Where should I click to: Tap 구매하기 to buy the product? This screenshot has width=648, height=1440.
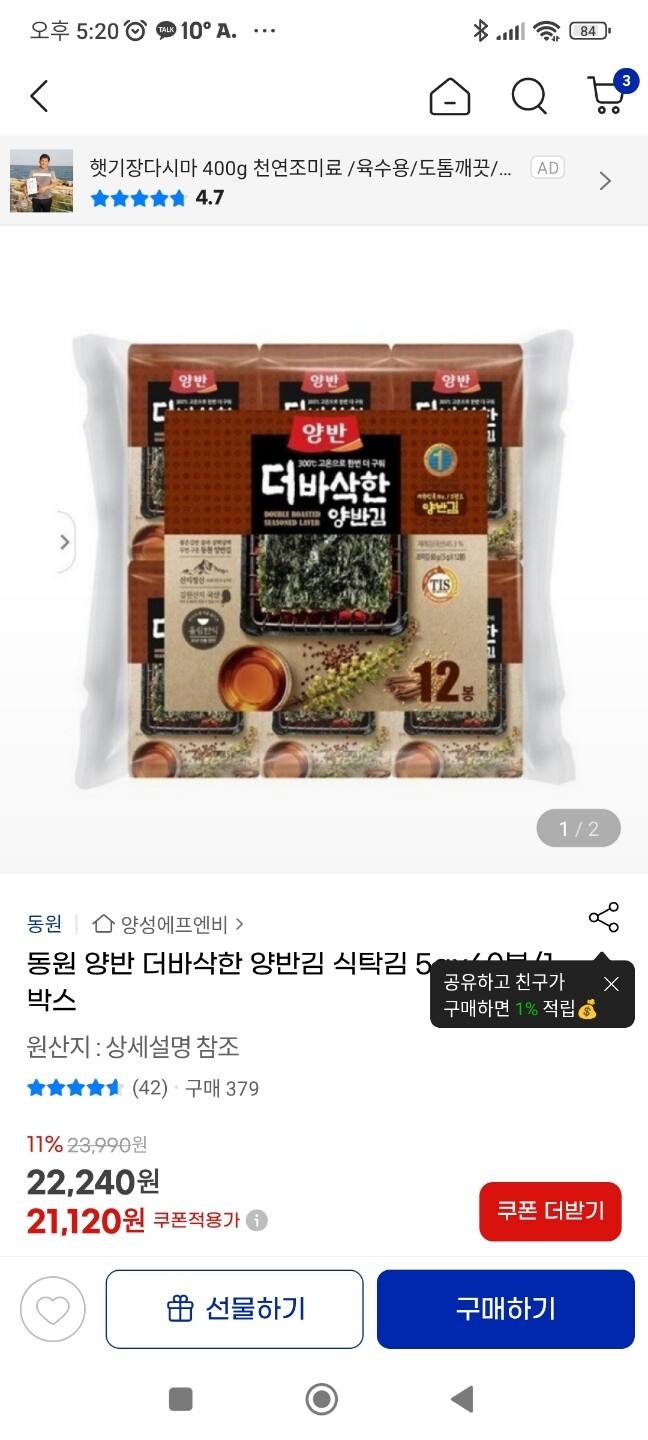pos(506,1309)
